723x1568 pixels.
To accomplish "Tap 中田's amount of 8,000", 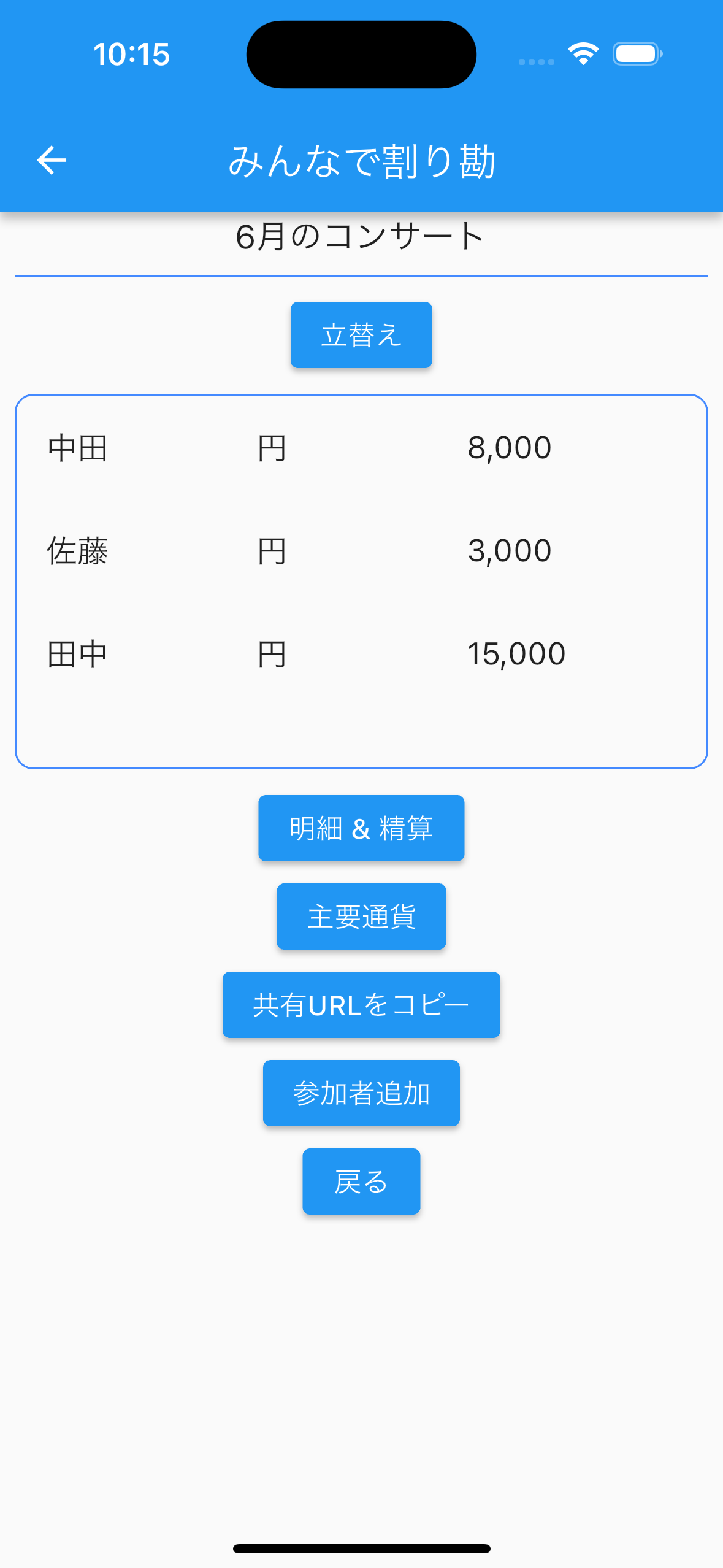I will 508,448.
